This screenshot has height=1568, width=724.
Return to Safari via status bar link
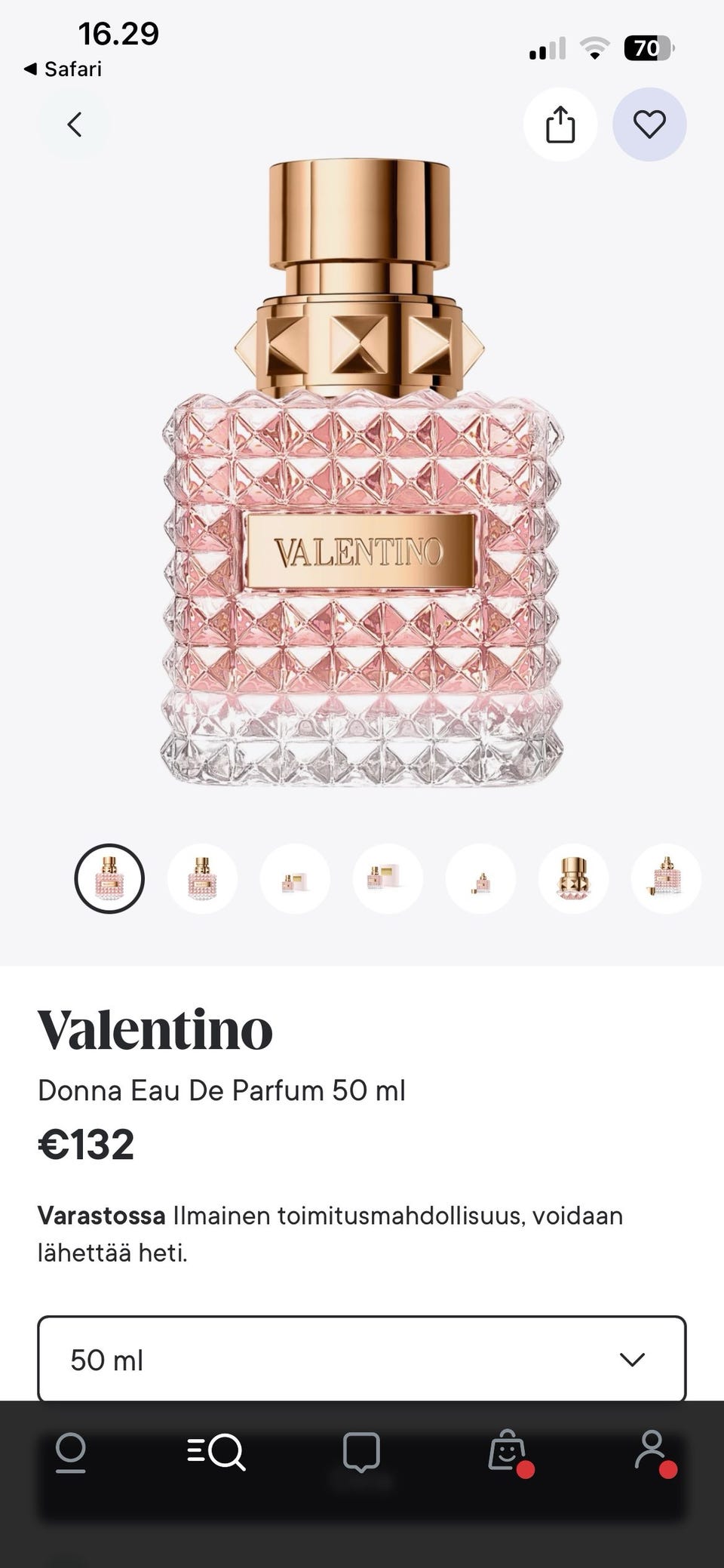point(63,69)
